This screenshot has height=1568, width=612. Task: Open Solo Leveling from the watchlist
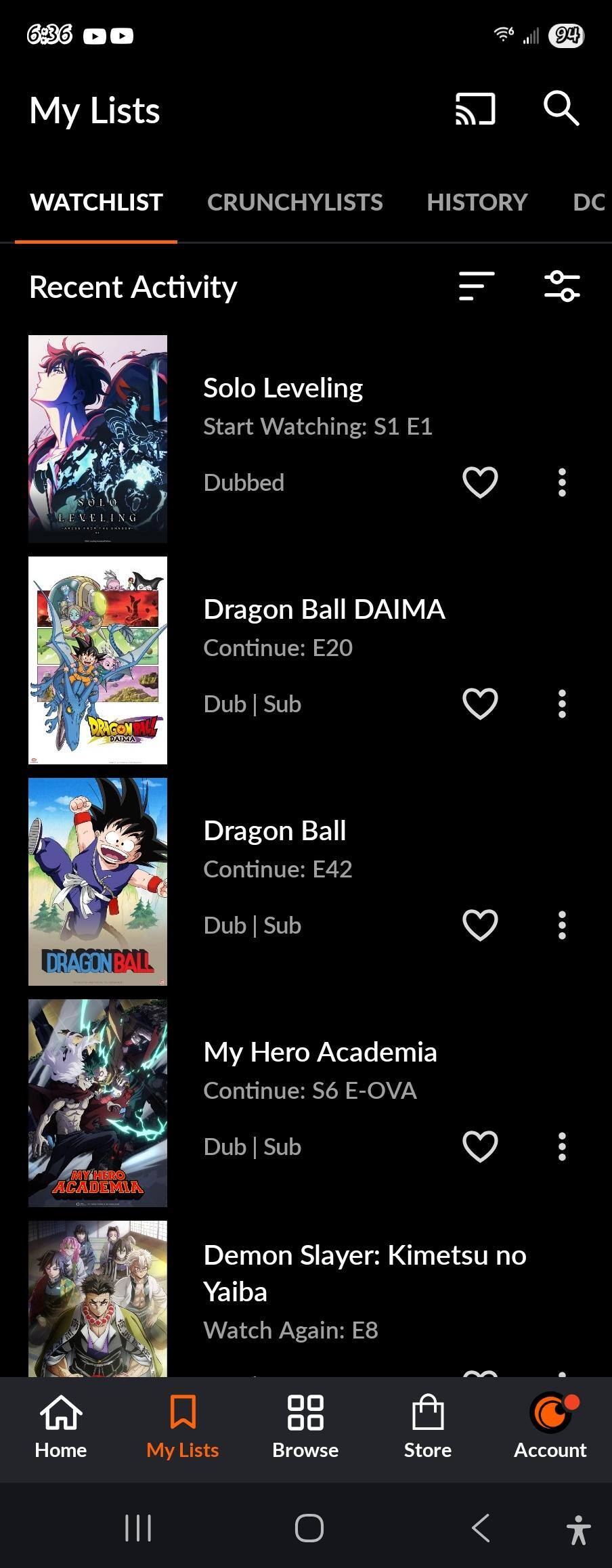tap(283, 388)
